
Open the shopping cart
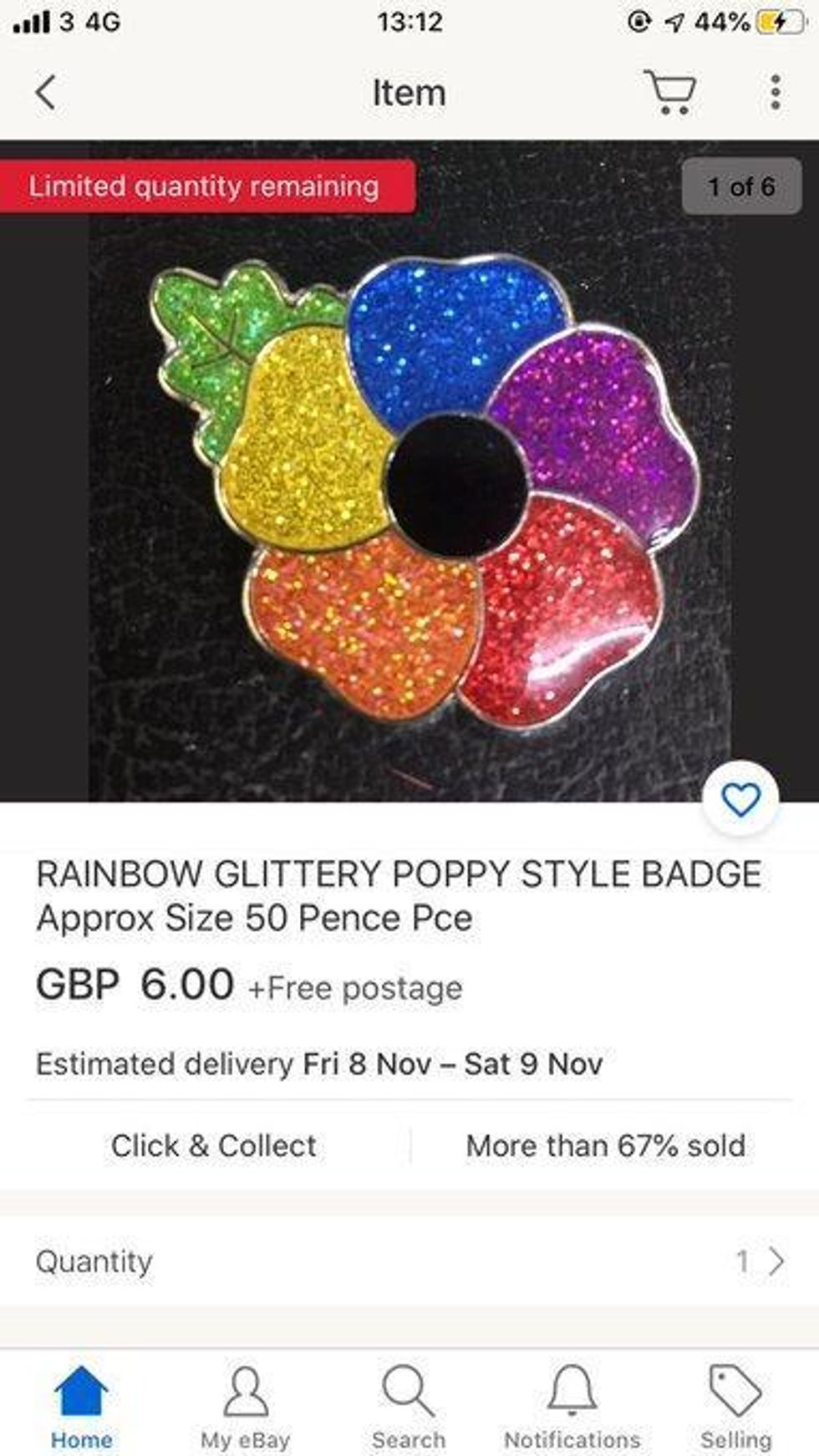pyautogui.click(x=669, y=92)
